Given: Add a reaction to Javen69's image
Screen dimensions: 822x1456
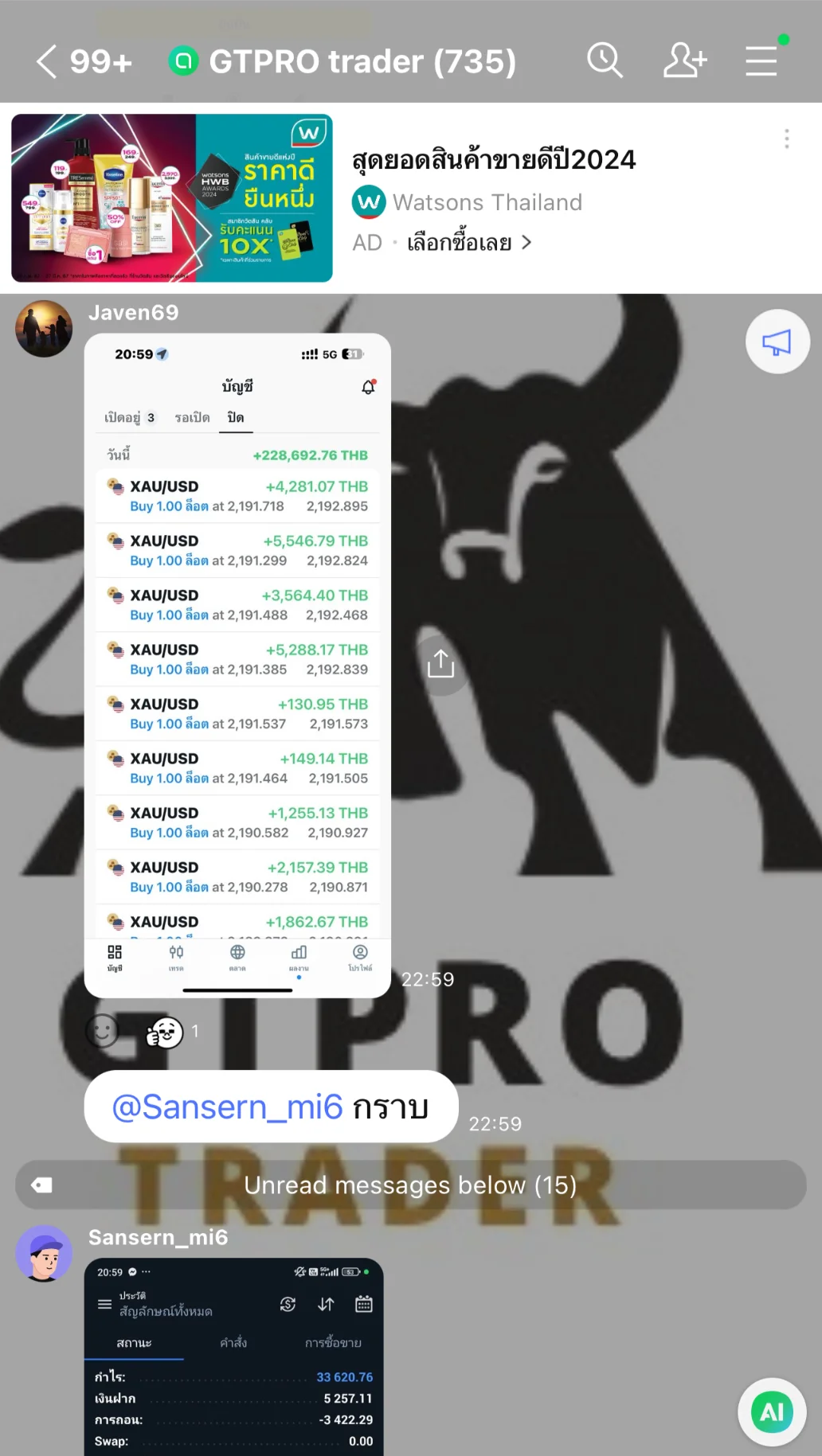Looking at the screenshot, I should [x=102, y=1032].
